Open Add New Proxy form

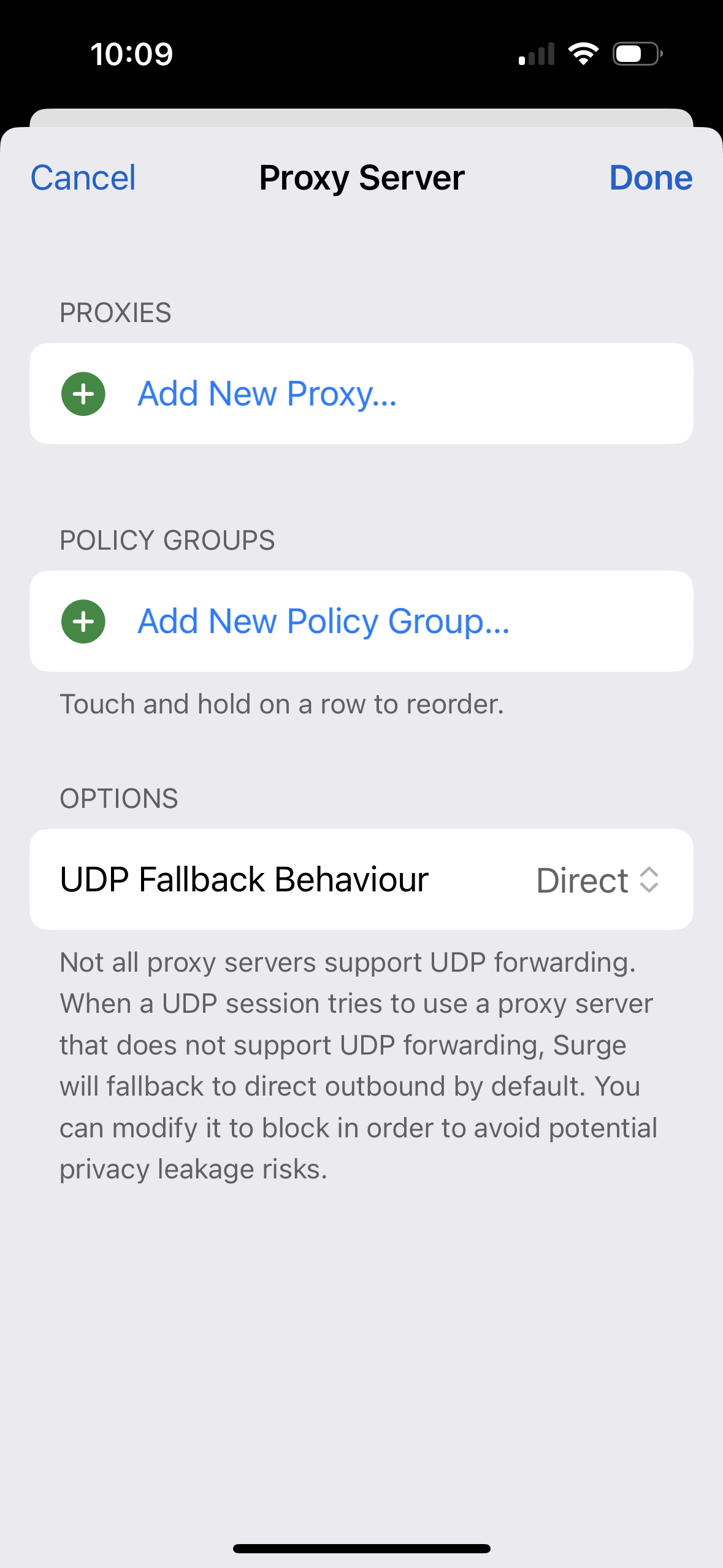point(267,393)
